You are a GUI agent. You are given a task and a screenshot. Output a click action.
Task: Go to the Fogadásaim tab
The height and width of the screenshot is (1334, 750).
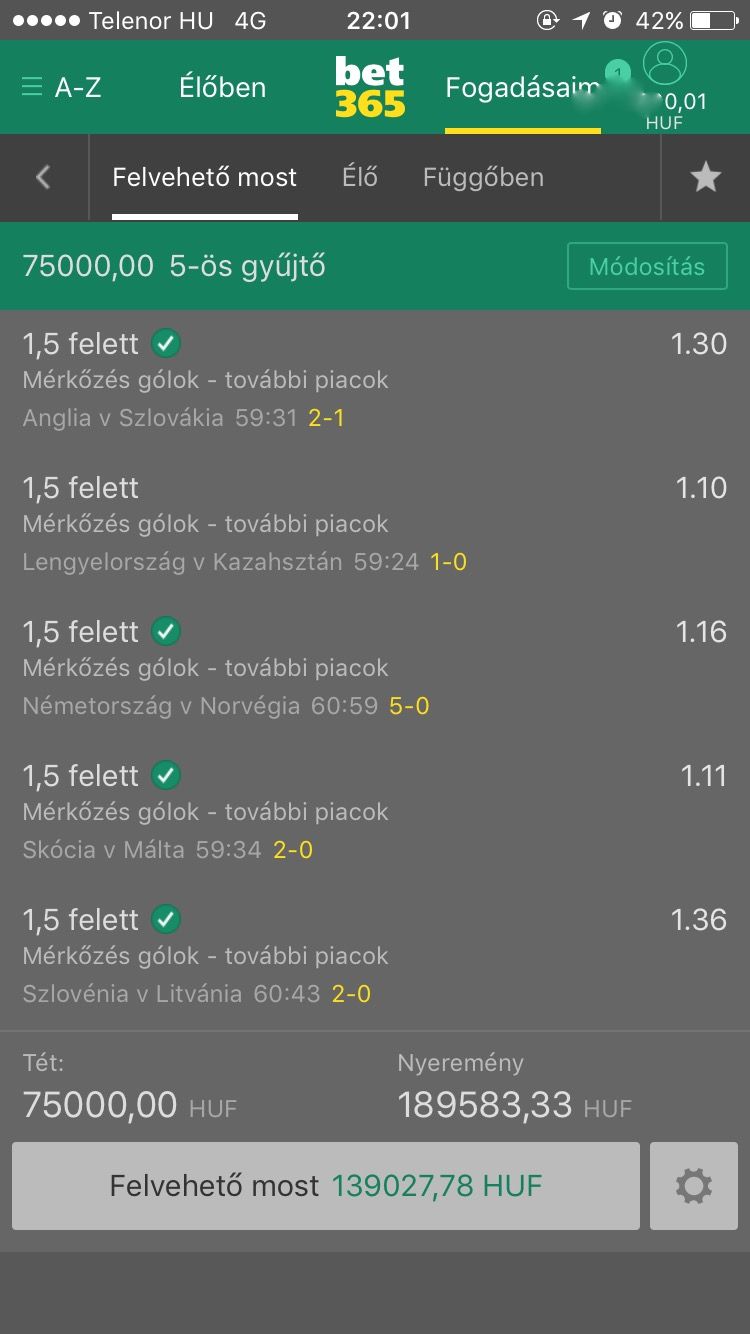pyautogui.click(x=520, y=88)
